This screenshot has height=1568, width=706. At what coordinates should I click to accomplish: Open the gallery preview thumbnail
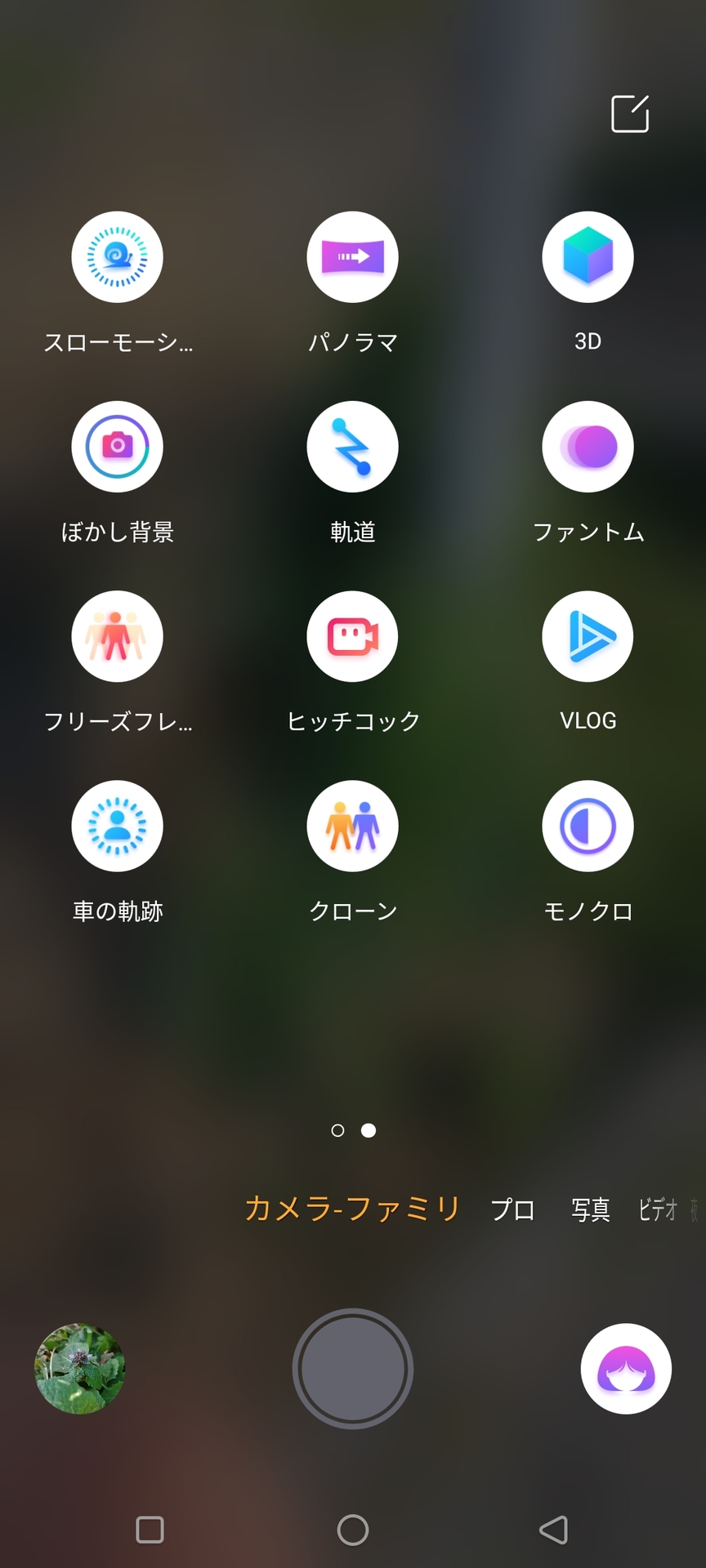coord(79,1368)
